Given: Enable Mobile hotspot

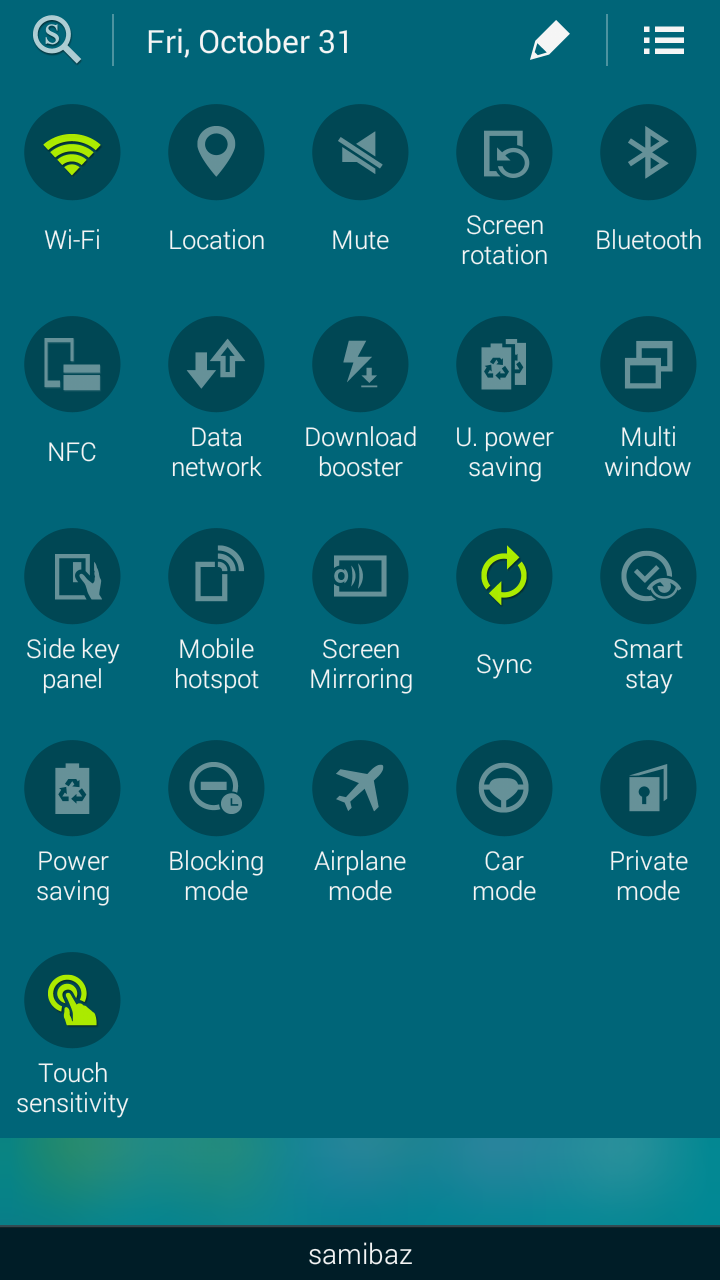Looking at the screenshot, I should tap(216, 577).
